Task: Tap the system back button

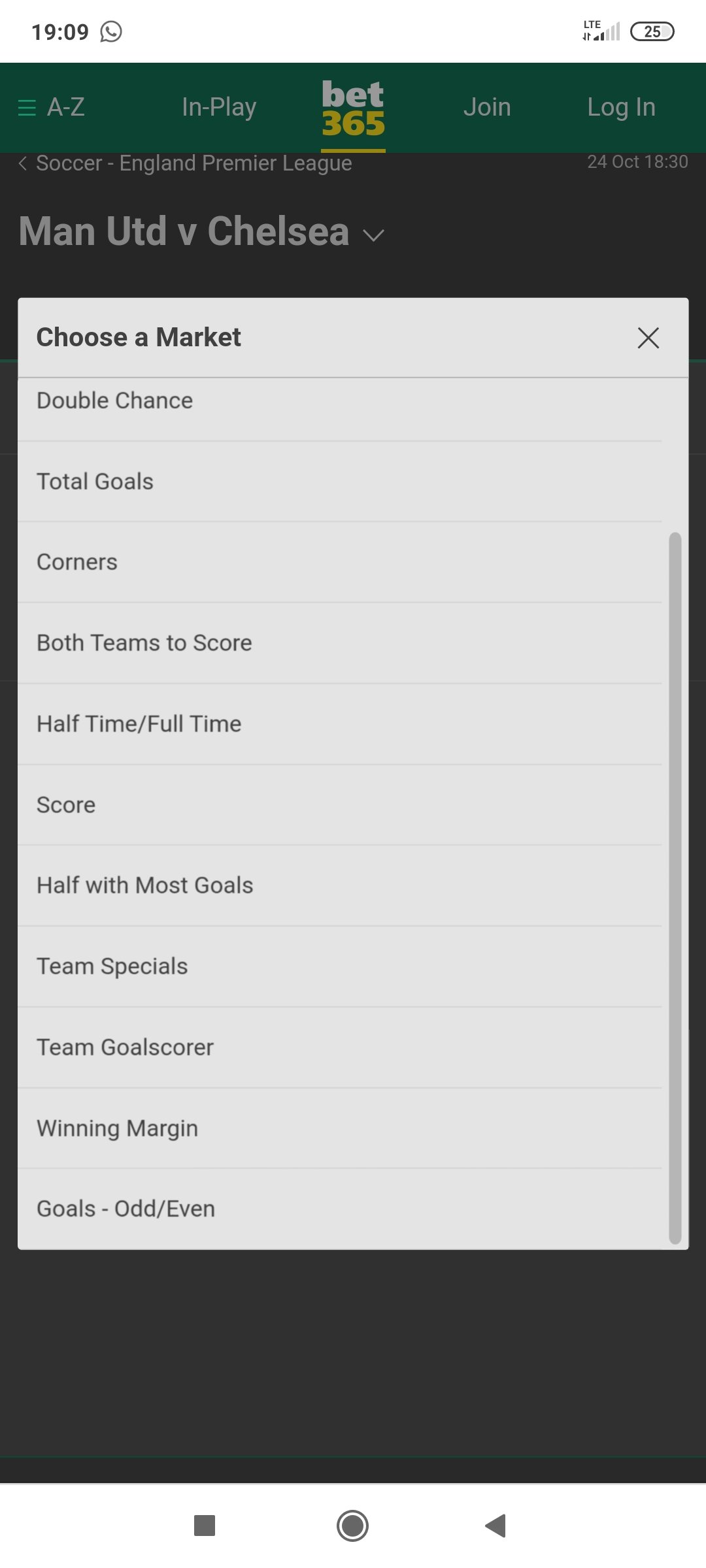Action: tap(496, 1526)
